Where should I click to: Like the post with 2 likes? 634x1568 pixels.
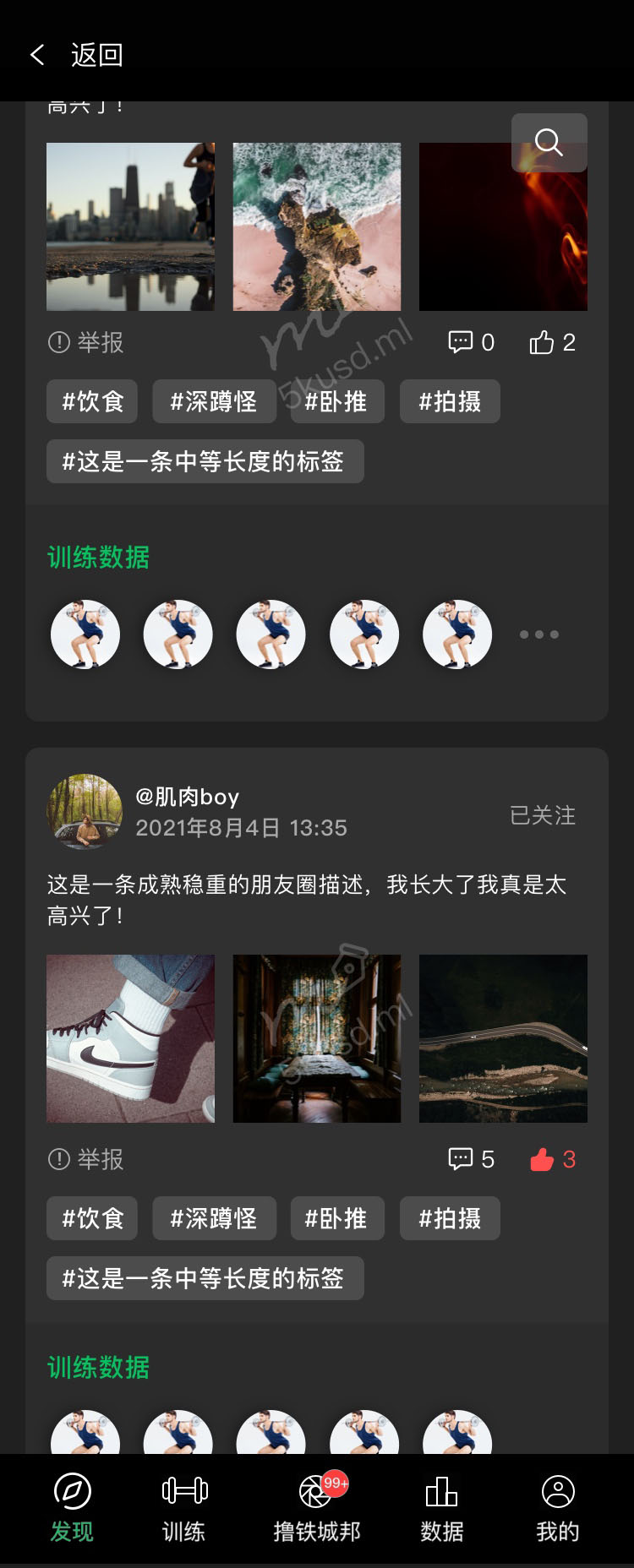coord(551,342)
